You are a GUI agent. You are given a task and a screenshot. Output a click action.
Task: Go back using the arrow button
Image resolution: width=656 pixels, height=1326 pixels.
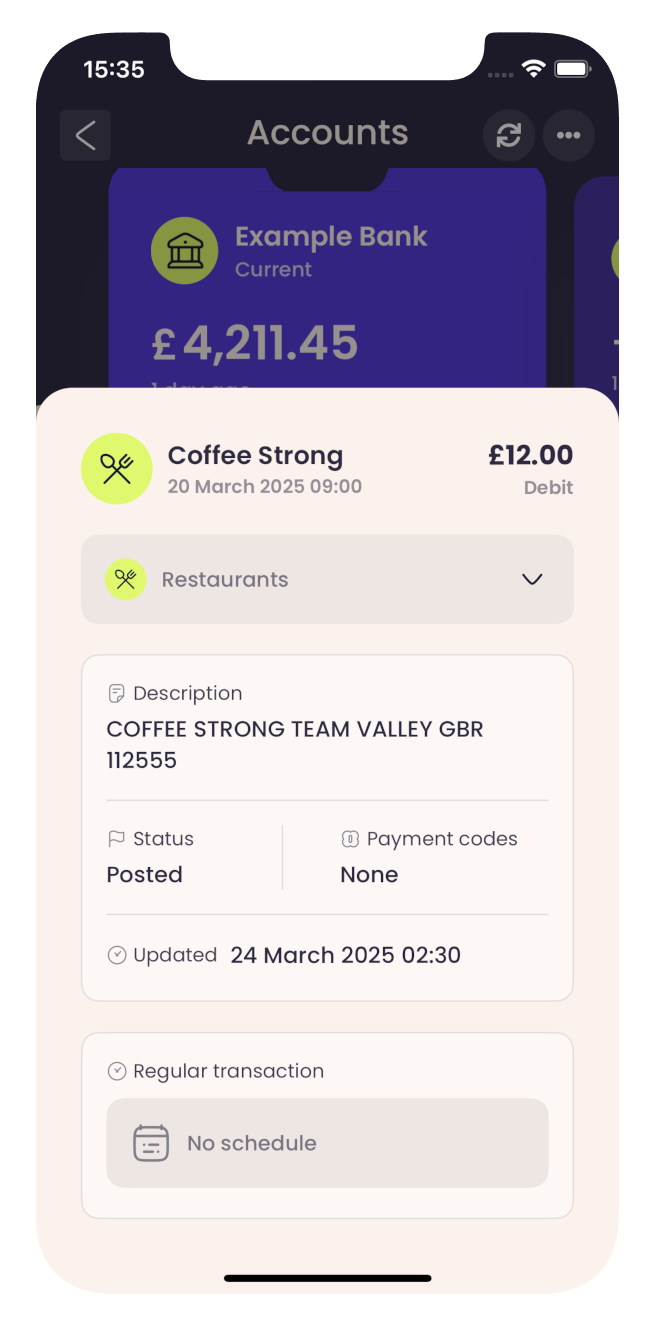86,135
